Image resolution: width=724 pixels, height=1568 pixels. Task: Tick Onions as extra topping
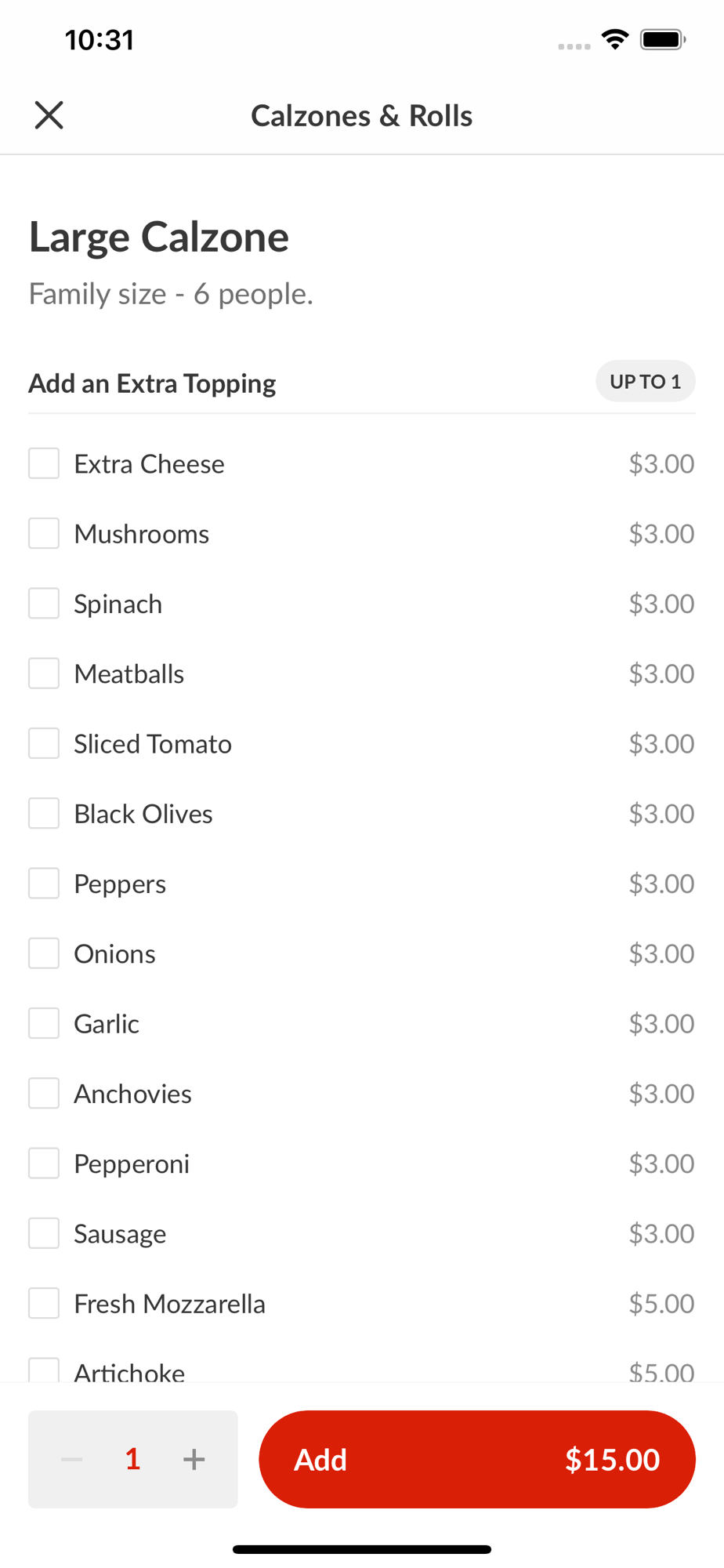pos(44,953)
